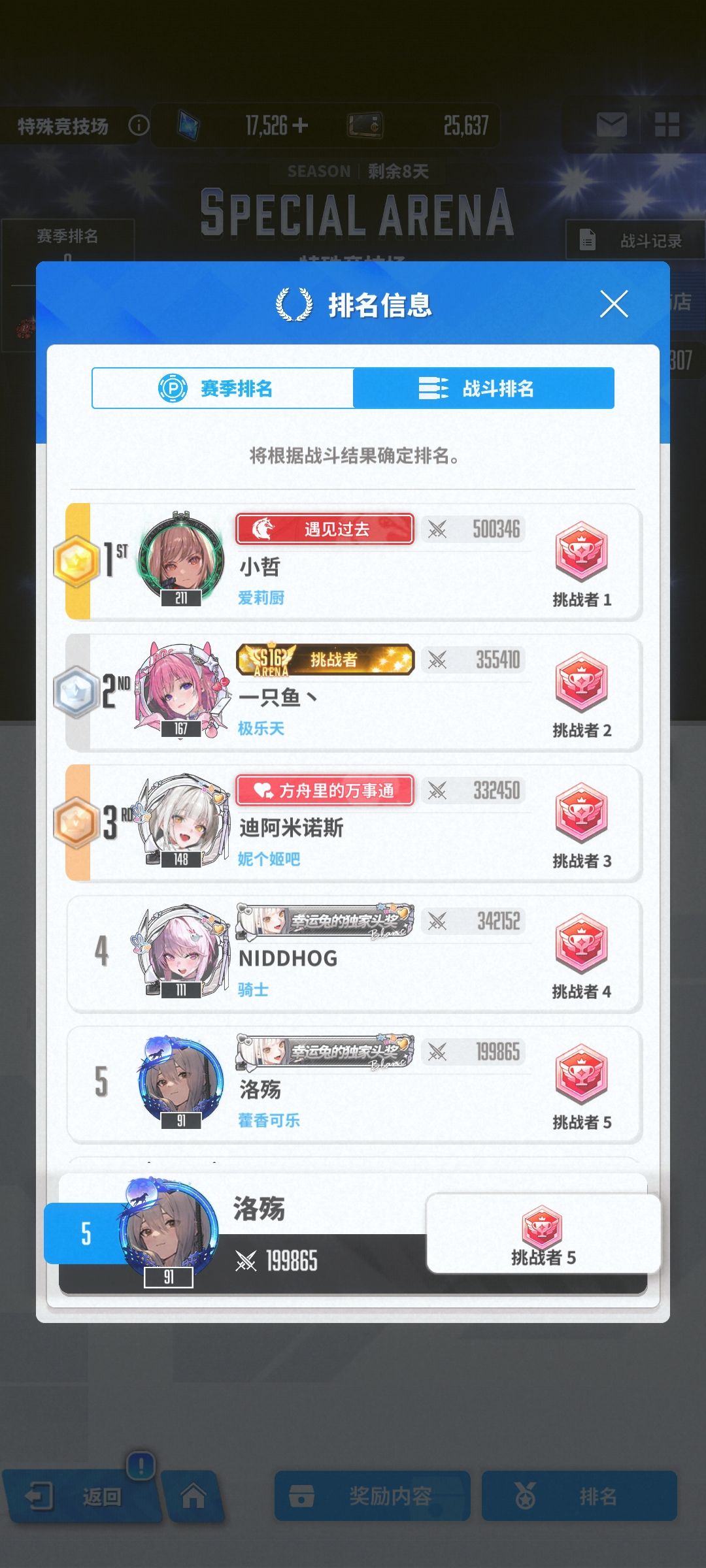
Task: Open the 1st place player 小哲's entry
Action: (354, 562)
